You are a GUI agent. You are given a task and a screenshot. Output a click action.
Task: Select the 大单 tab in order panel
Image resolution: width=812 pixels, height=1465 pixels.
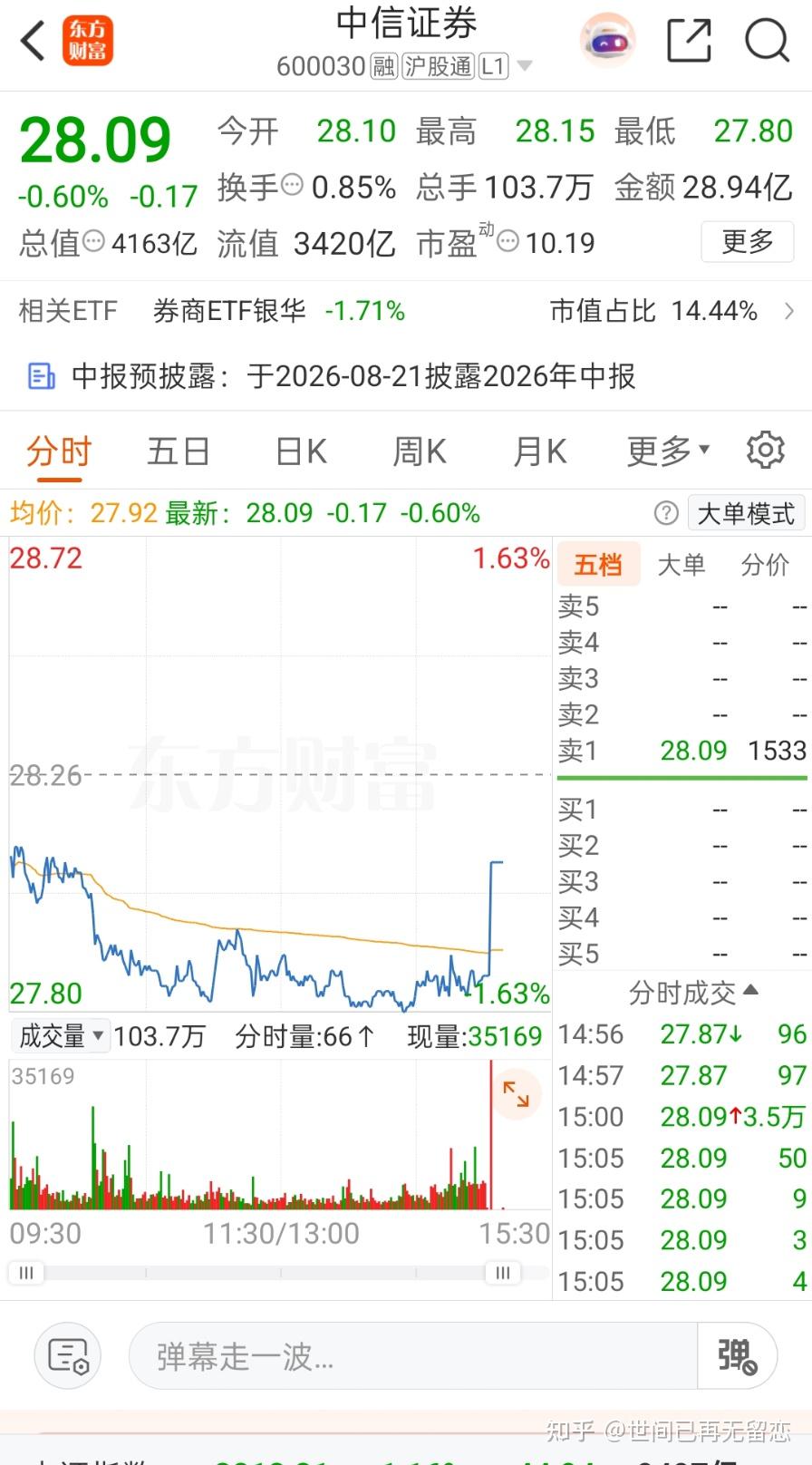[x=681, y=565]
